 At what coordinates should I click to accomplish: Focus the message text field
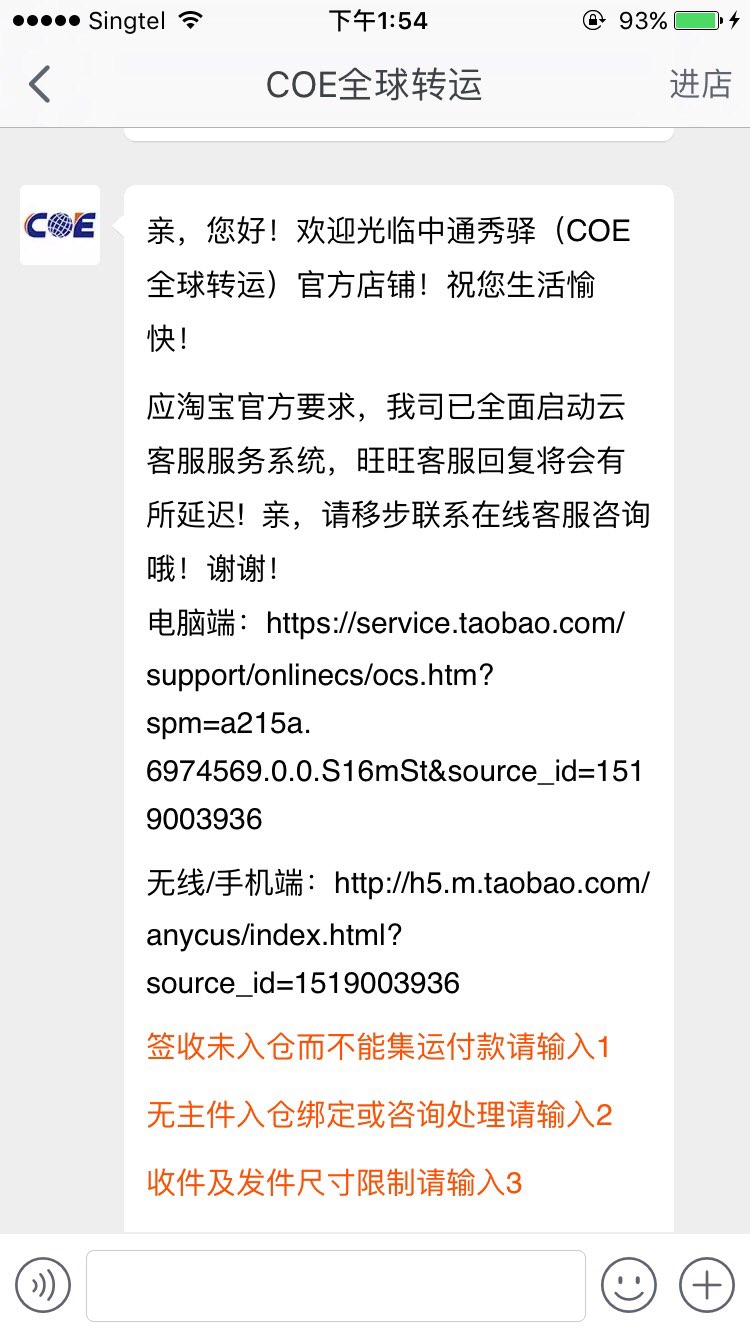[335, 1285]
